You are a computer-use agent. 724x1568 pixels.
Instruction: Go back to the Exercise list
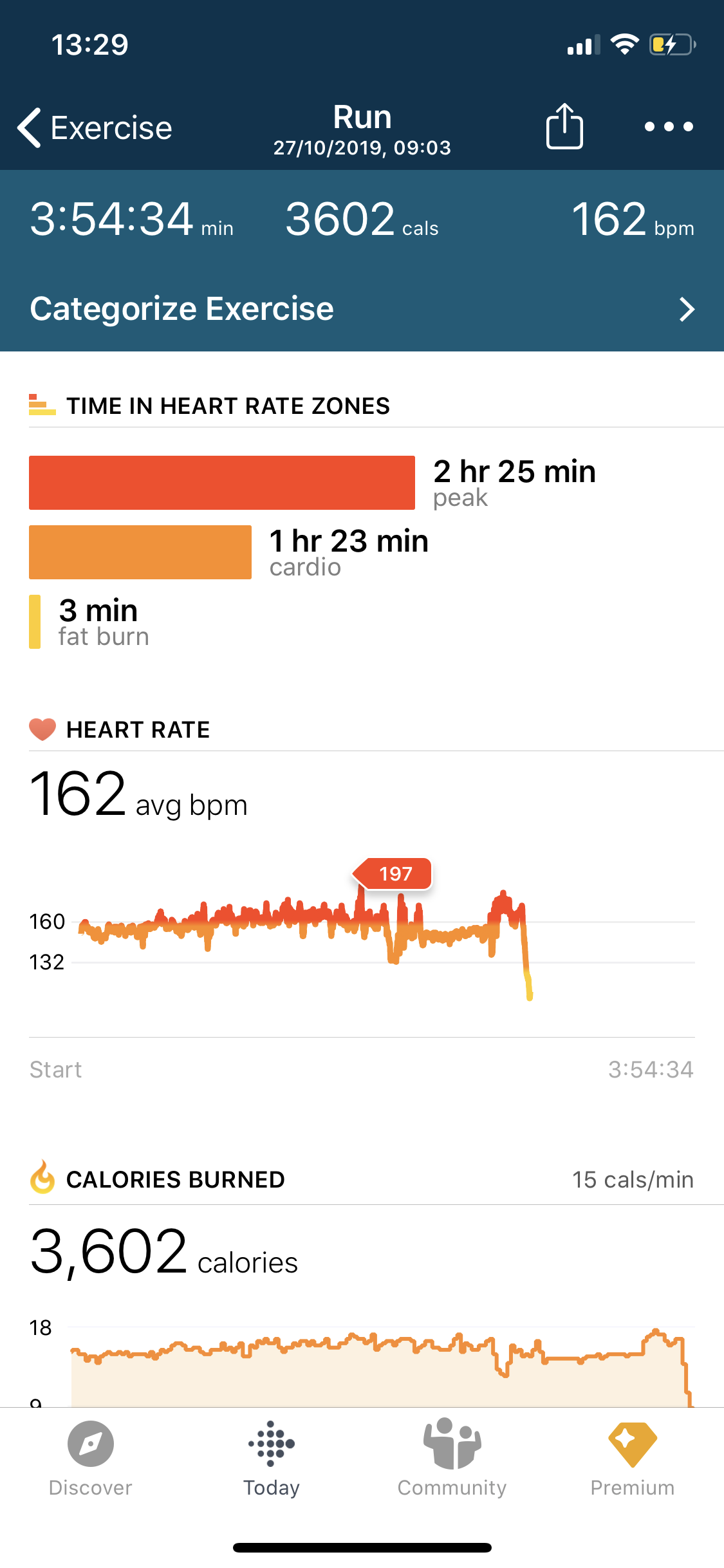(x=95, y=127)
